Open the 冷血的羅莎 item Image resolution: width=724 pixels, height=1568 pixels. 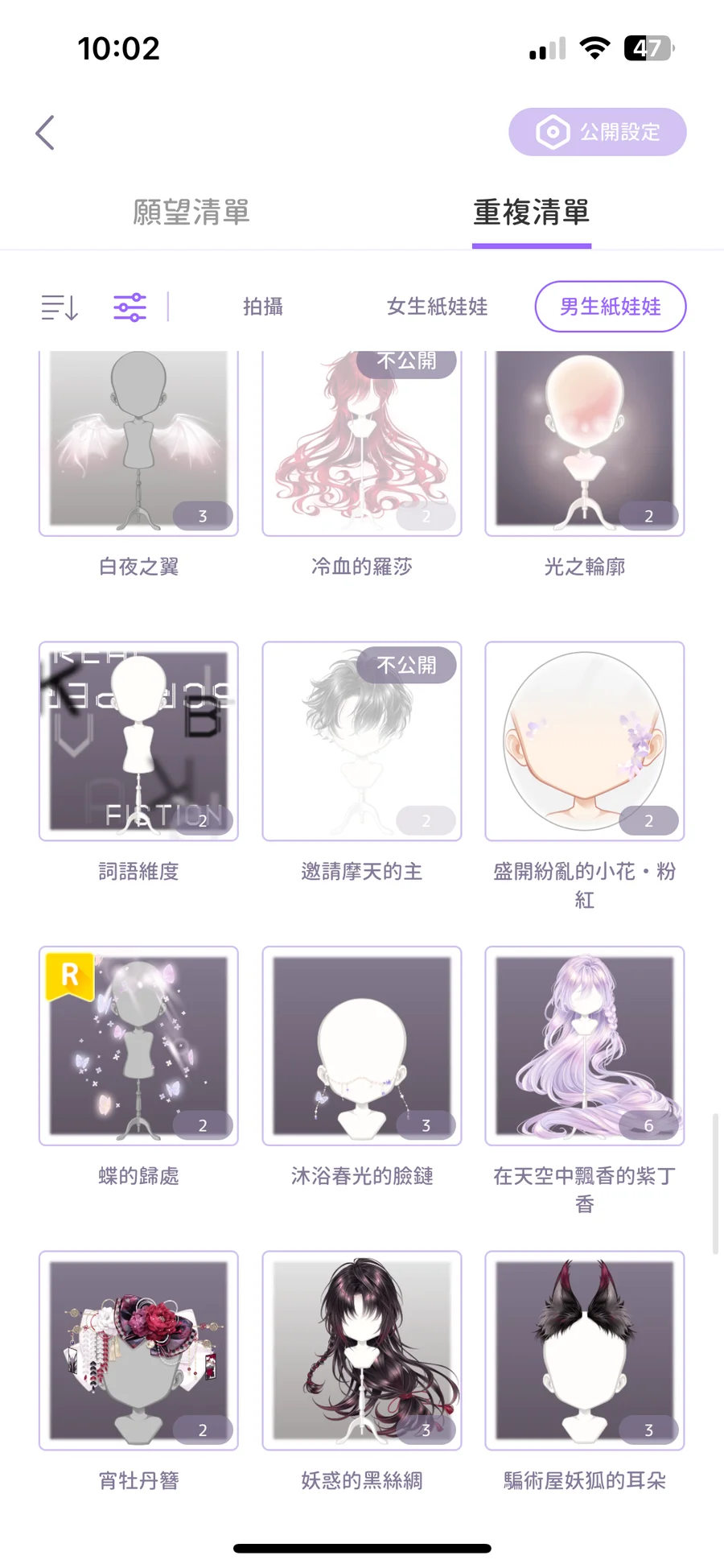pyautogui.click(x=362, y=443)
